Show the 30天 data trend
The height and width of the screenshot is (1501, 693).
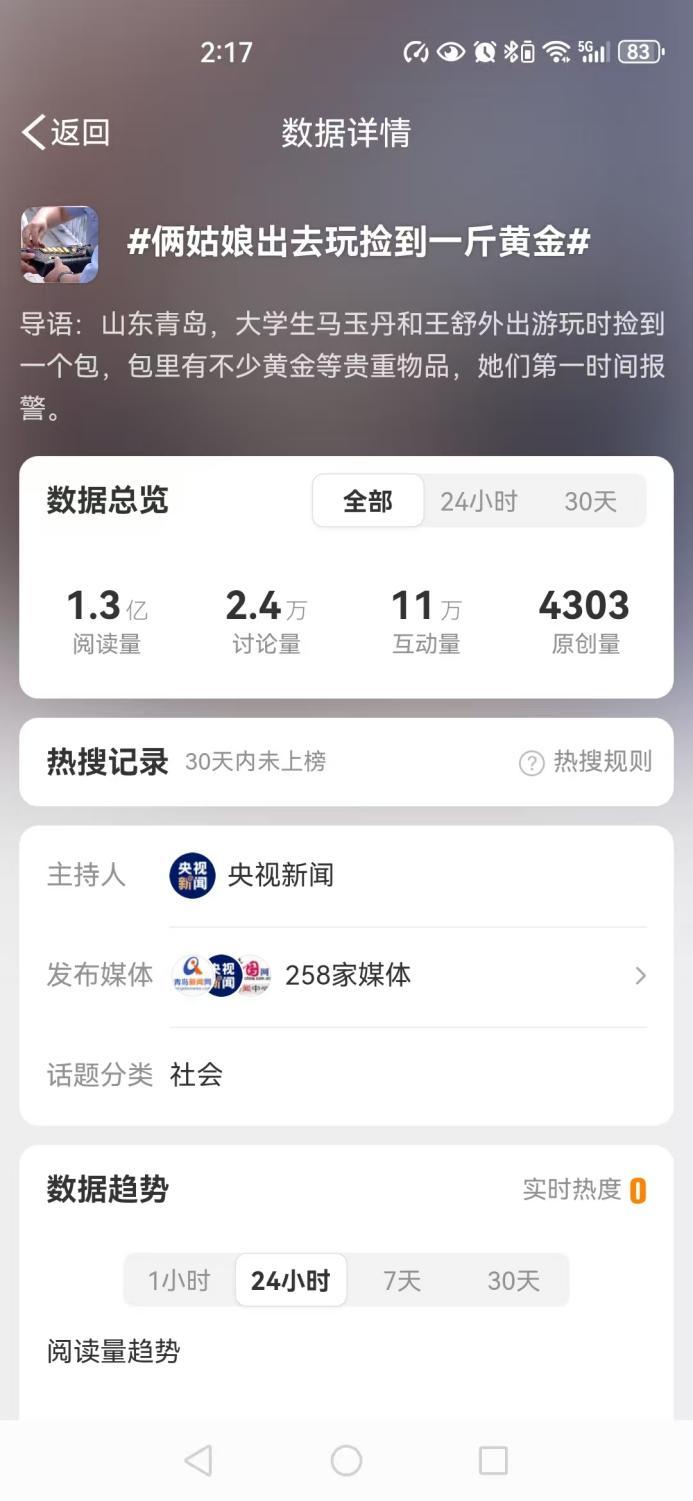(x=513, y=1281)
